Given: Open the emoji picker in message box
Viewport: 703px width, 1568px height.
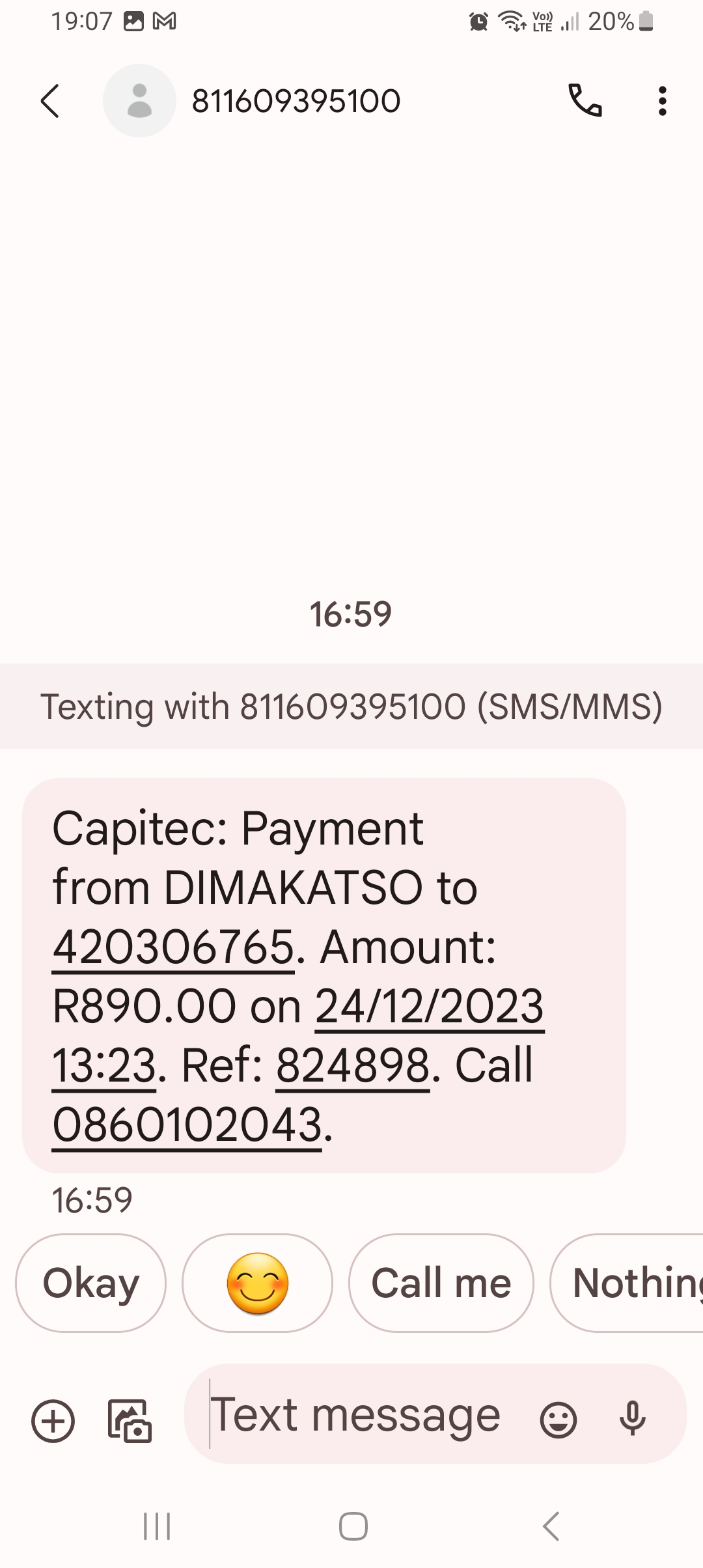Looking at the screenshot, I should (558, 1420).
